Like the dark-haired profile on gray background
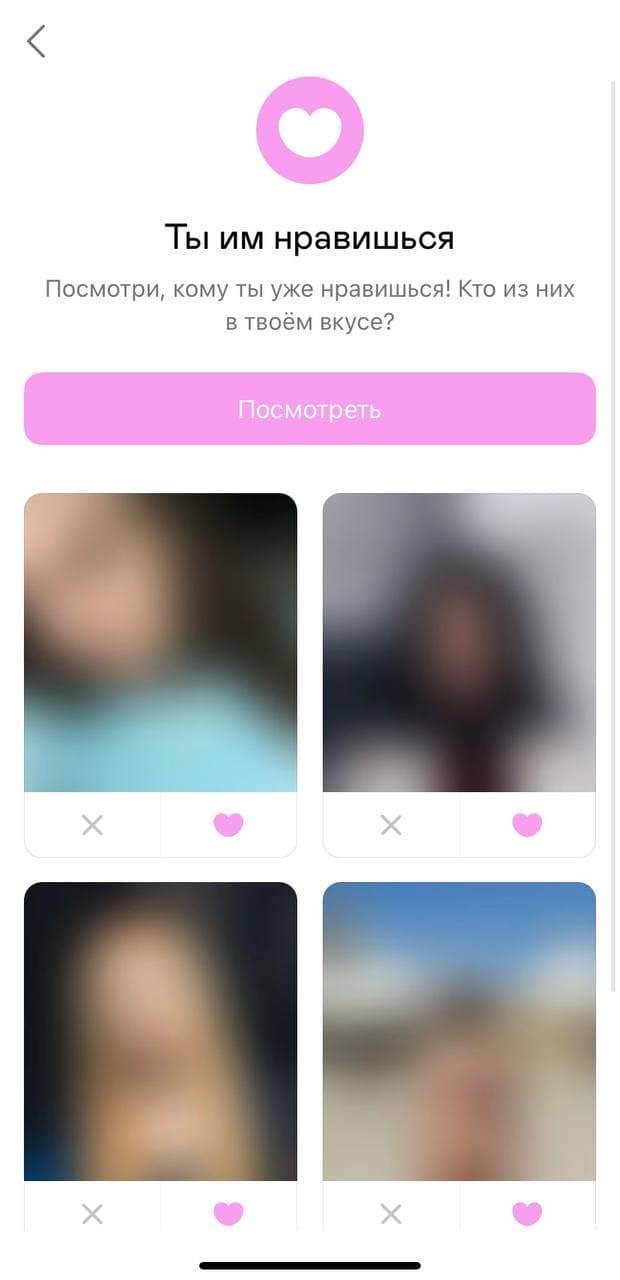This screenshot has height=1280, width=620. coord(527,825)
